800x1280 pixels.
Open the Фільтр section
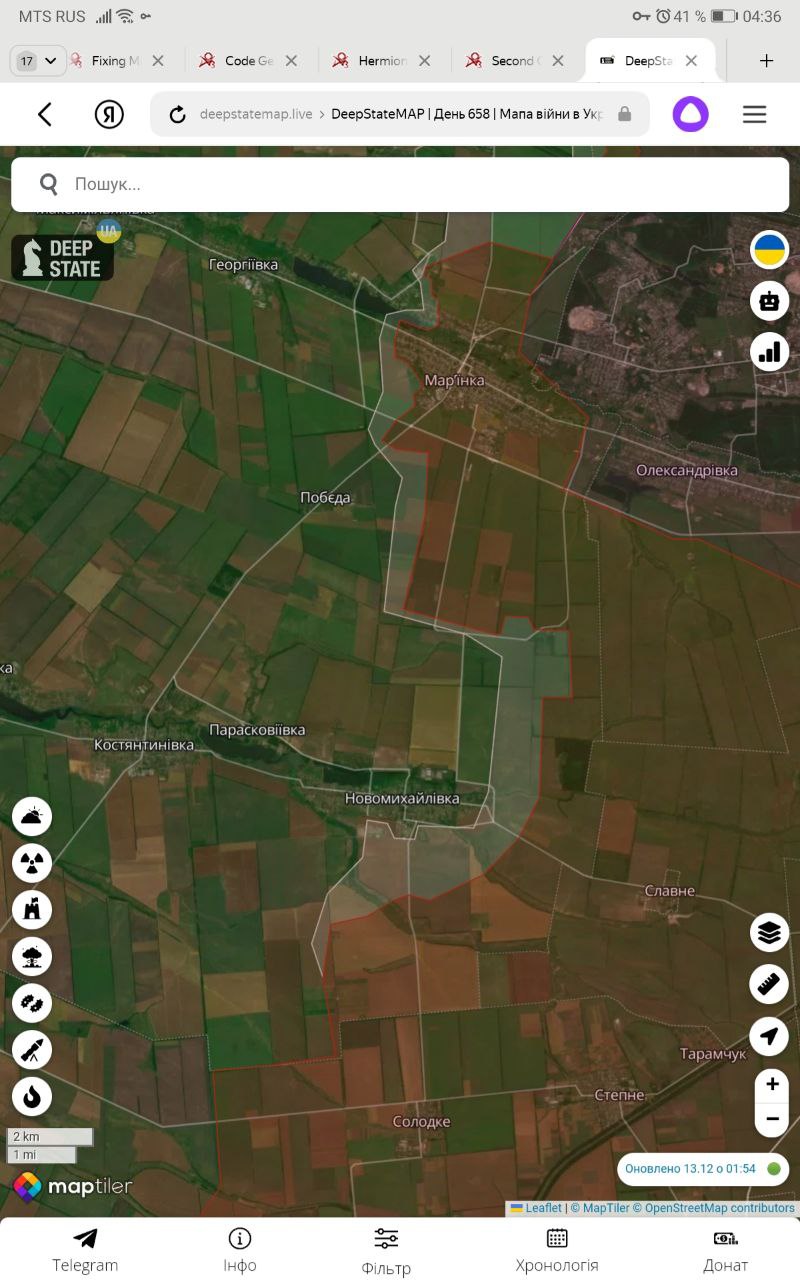[x=386, y=1252]
